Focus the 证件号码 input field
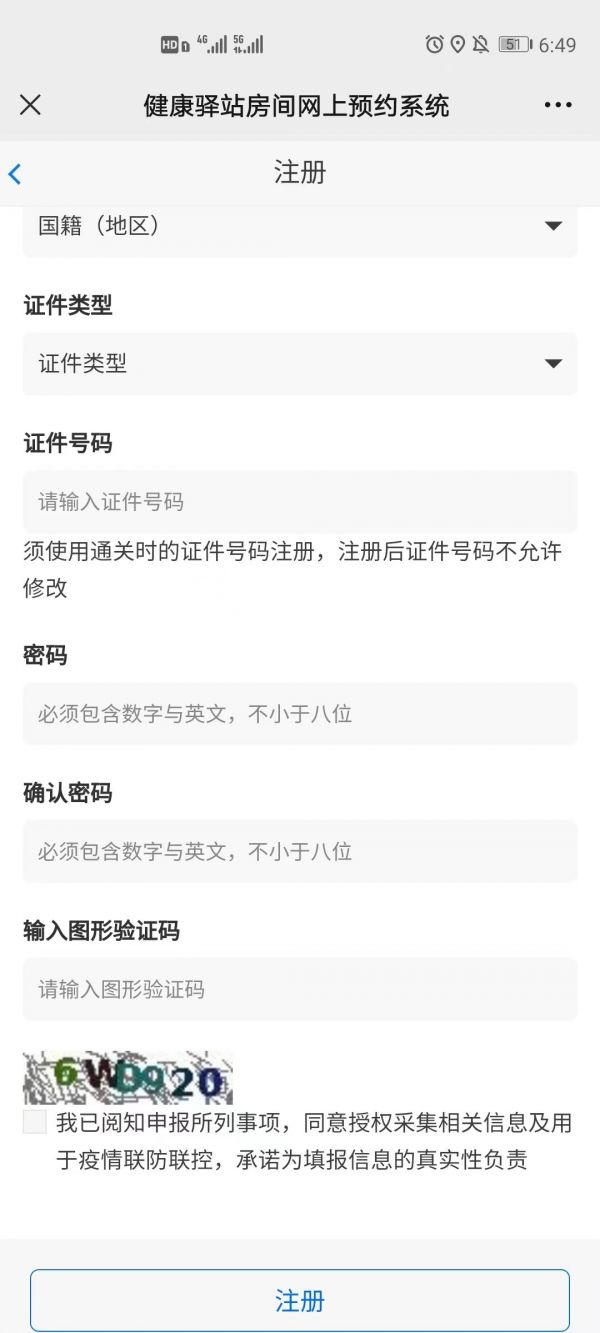600x1333 pixels. point(300,502)
